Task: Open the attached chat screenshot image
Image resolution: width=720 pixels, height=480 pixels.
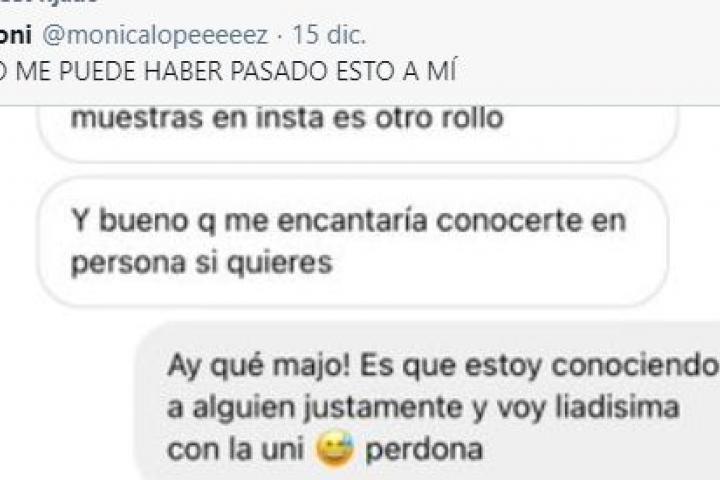Action: coord(360,290)
